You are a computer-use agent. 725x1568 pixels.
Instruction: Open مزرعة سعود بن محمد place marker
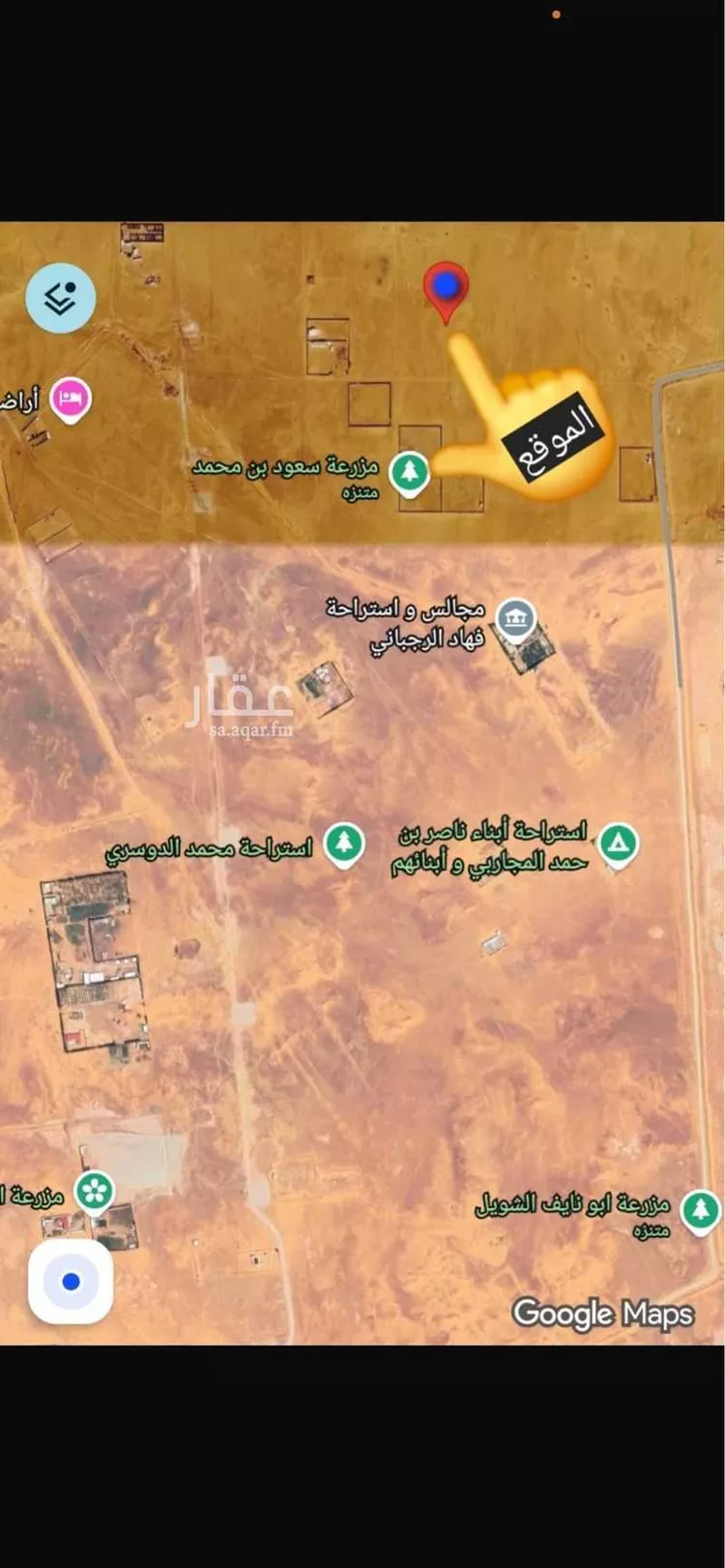410,474
